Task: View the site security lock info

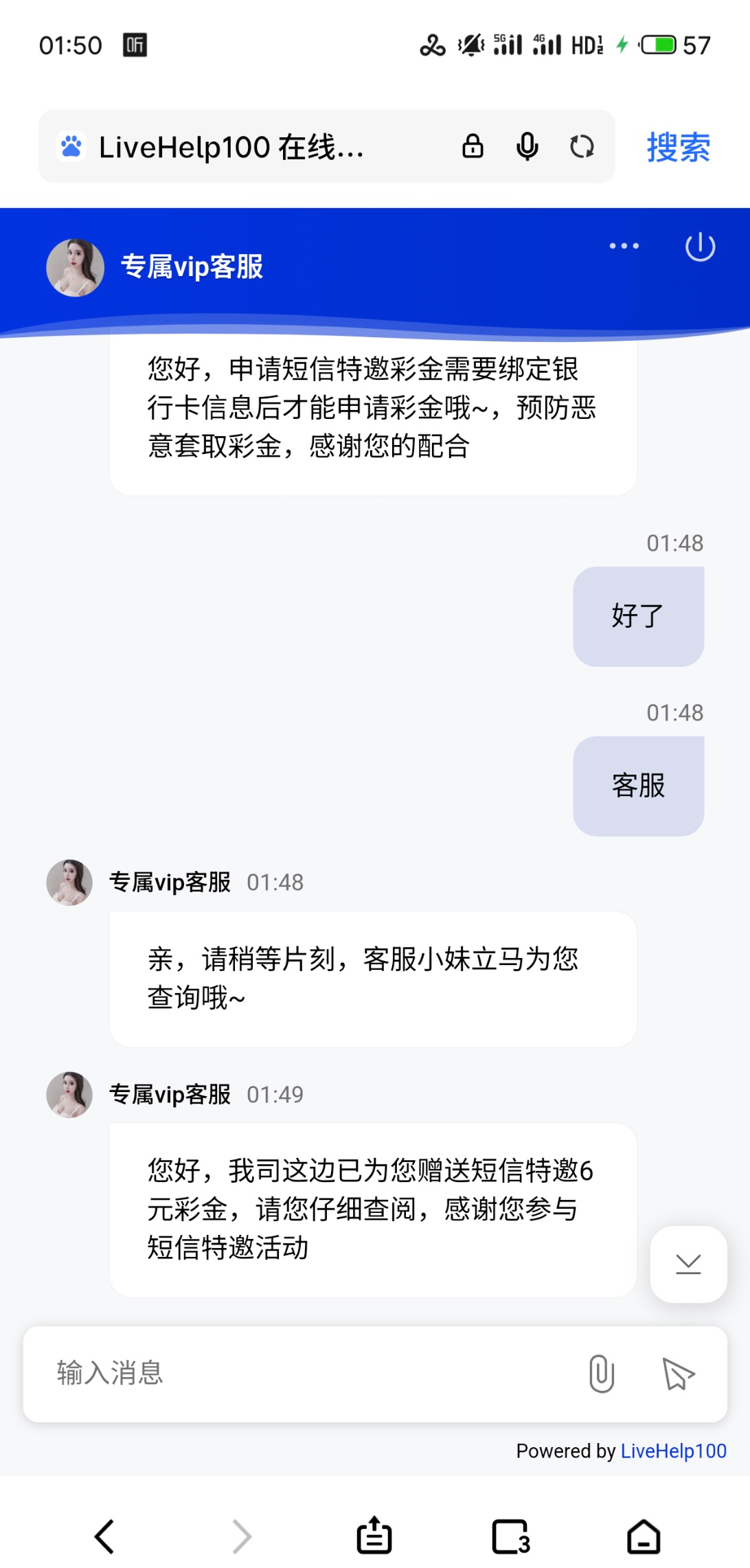Action: [x=473, y=146]
